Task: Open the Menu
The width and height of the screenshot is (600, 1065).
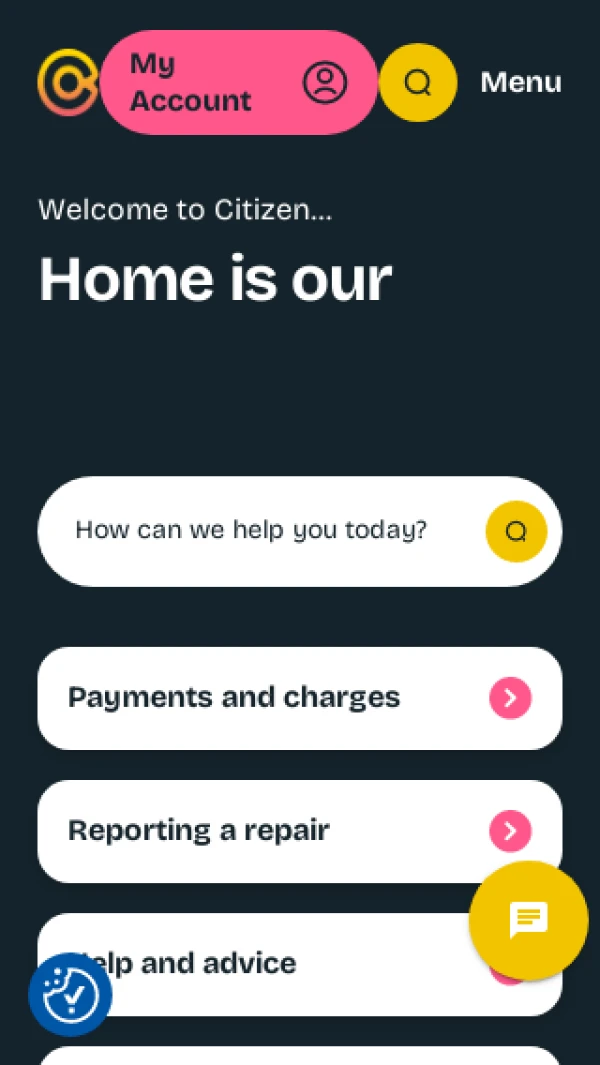Action: (x=520, y=82)
